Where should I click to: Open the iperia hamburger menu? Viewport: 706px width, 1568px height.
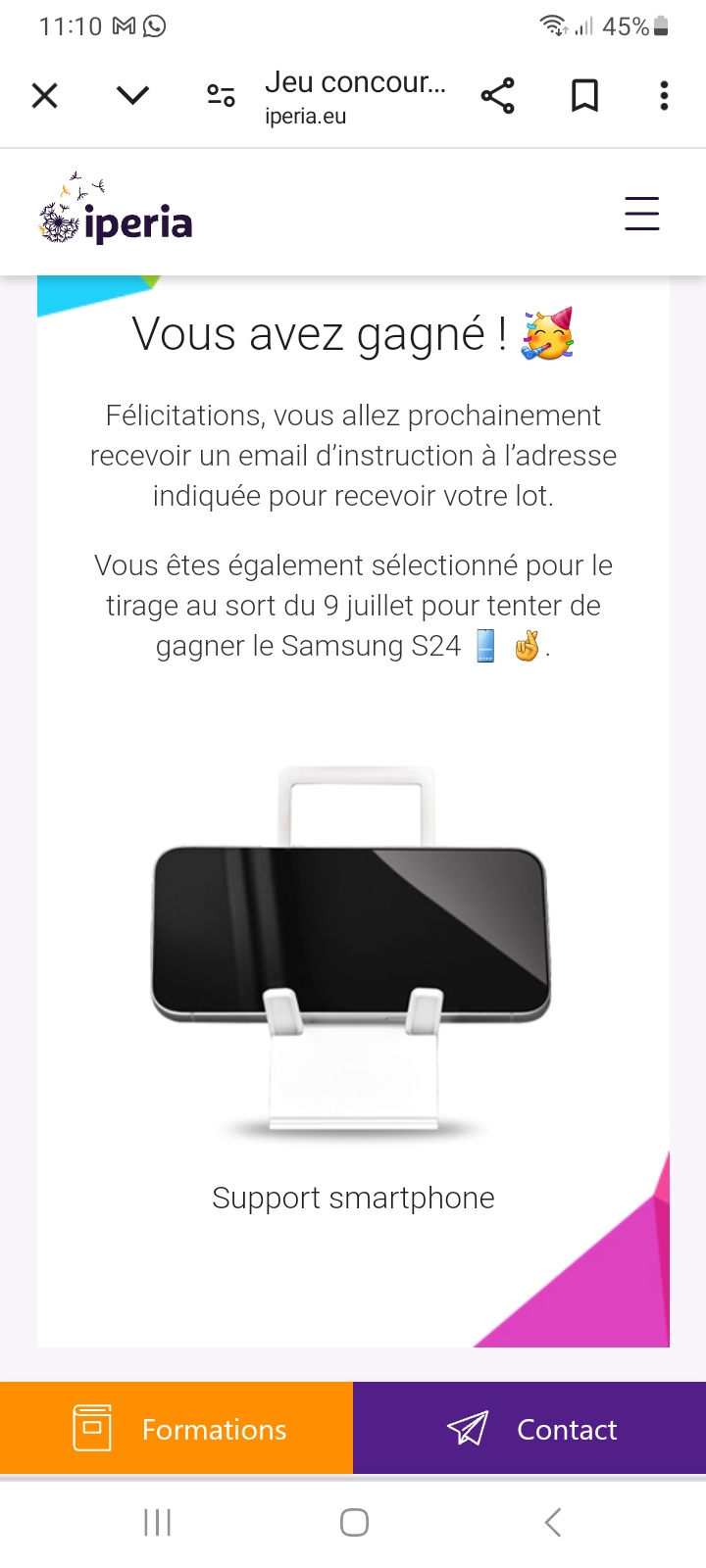641,213
